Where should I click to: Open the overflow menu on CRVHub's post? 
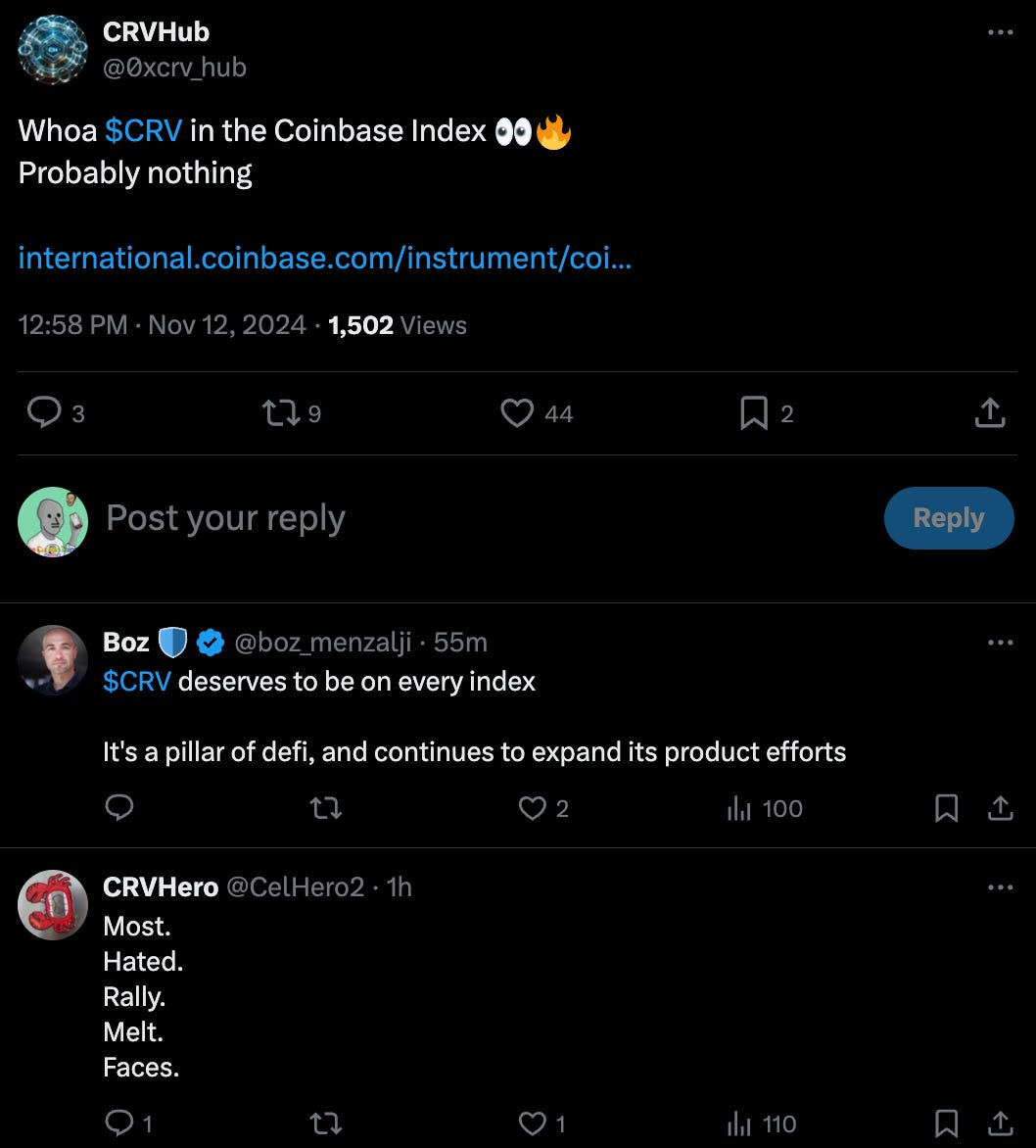pos(1000,32)
